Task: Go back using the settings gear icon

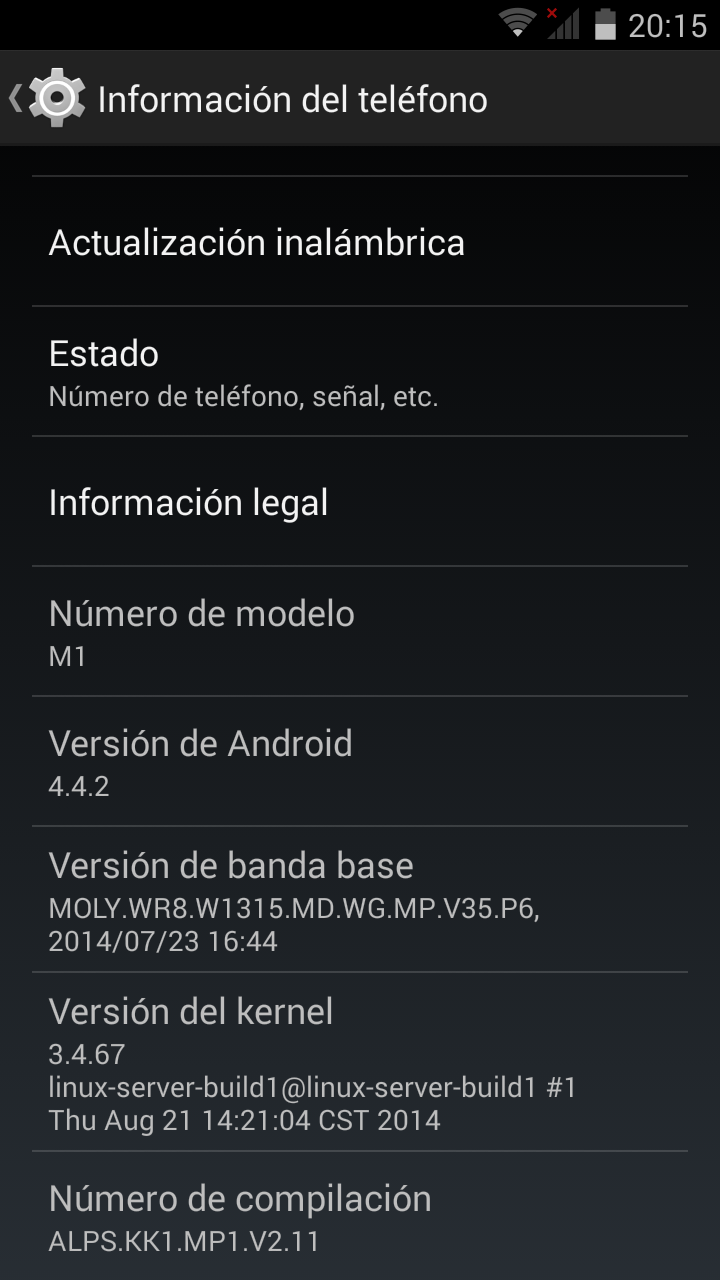Action: (x=55, y=98)
